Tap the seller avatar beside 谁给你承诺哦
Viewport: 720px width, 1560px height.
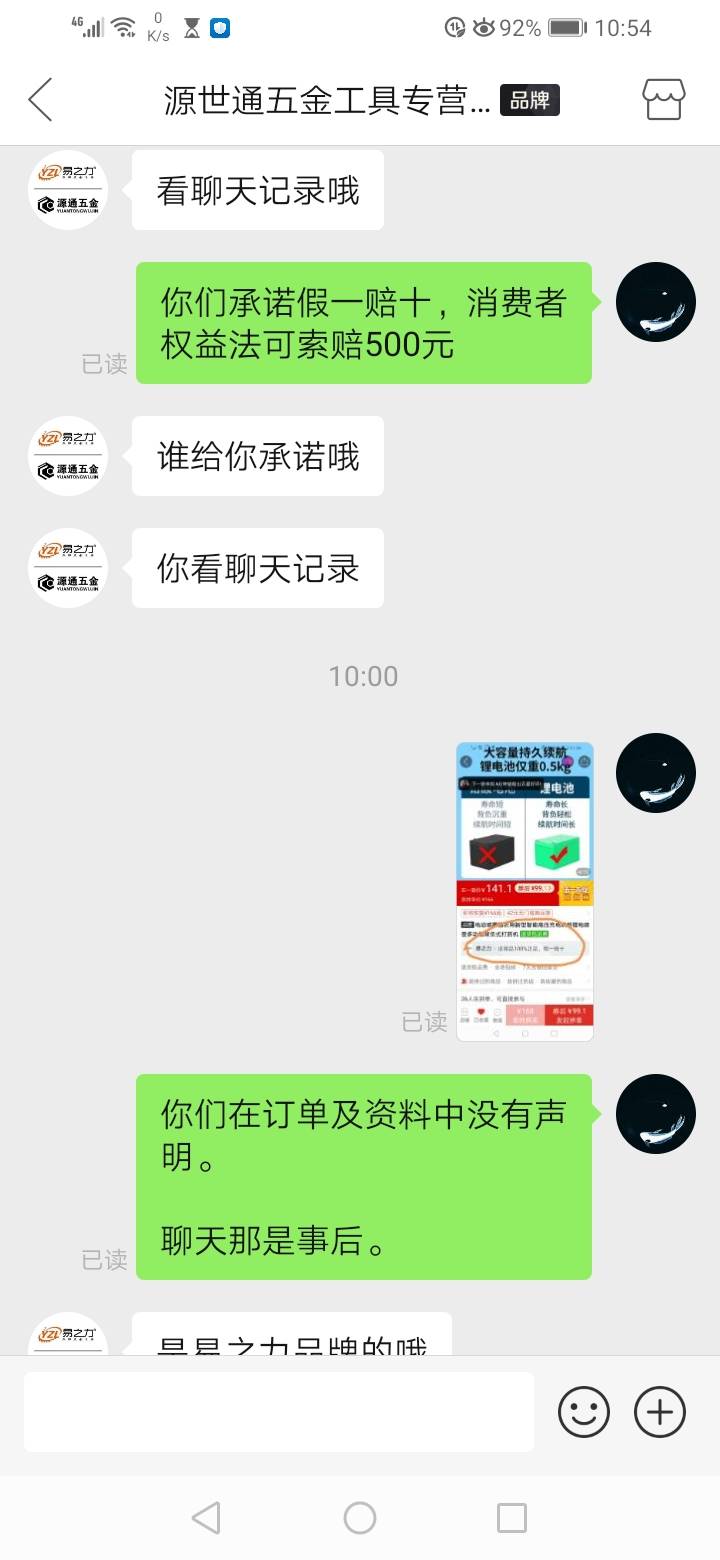[x=68, y=456]
